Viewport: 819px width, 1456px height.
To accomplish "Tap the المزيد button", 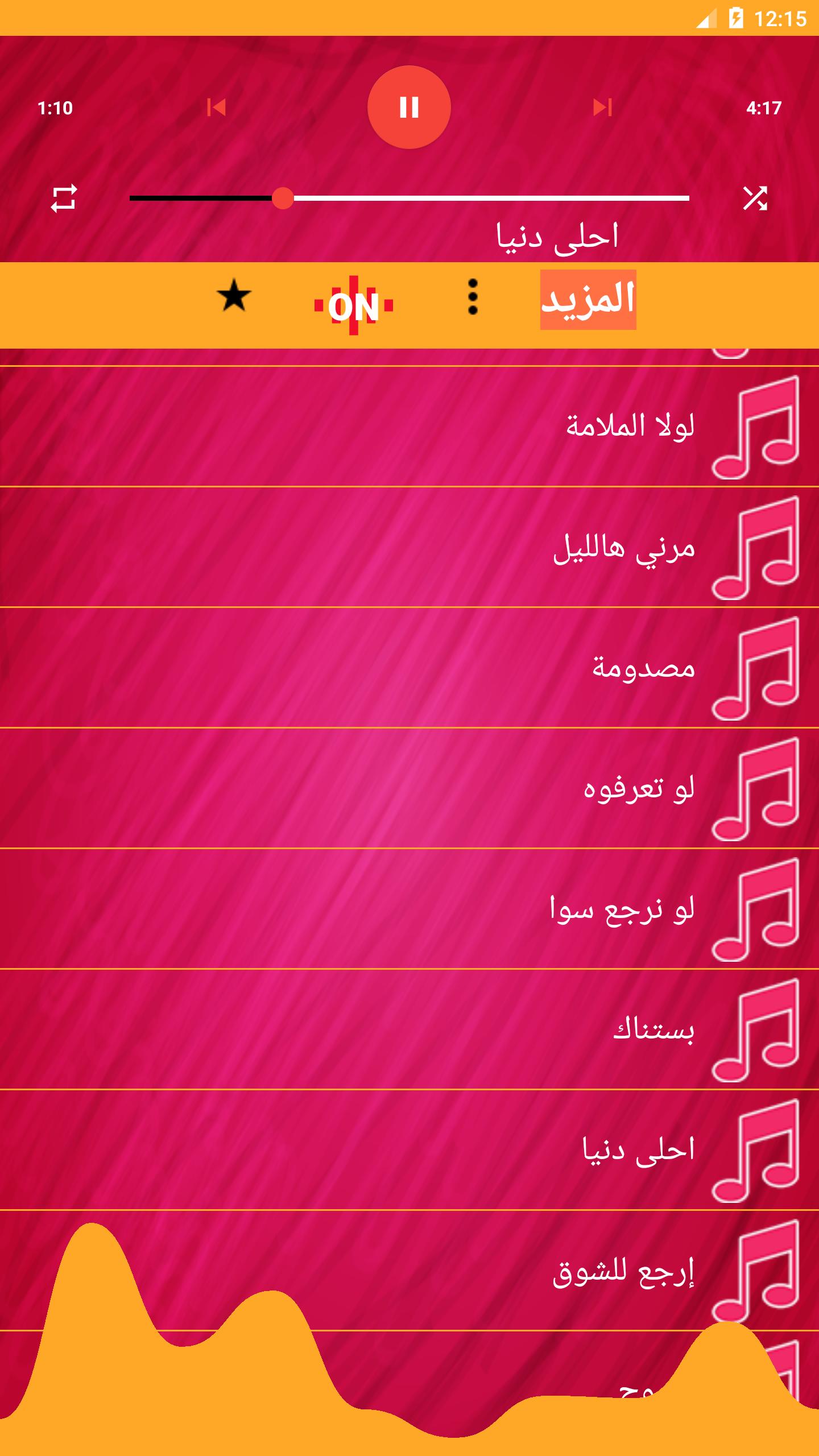I will [588, 299].
